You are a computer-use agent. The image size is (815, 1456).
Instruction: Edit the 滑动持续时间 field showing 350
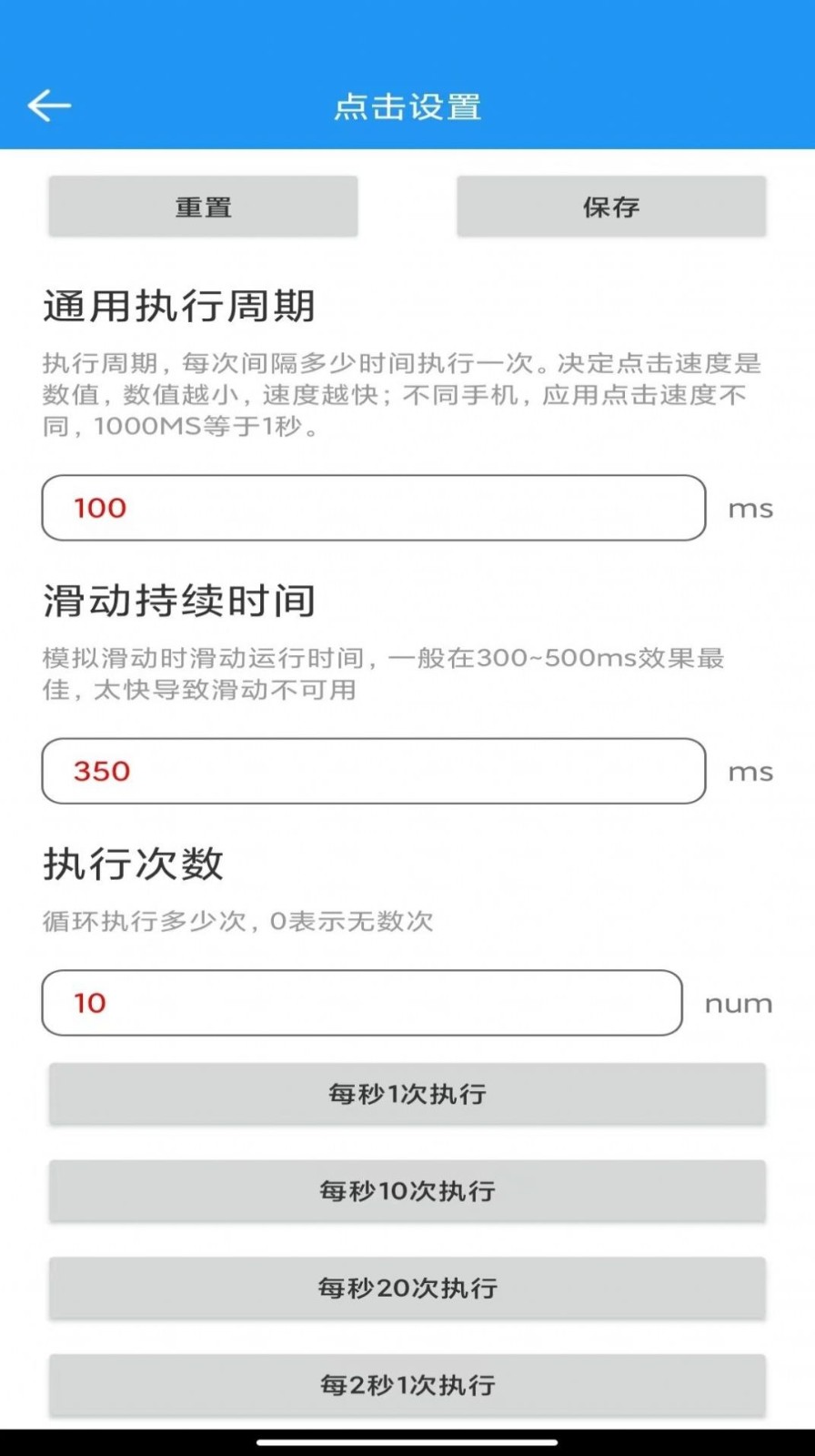tap(373, 771)
